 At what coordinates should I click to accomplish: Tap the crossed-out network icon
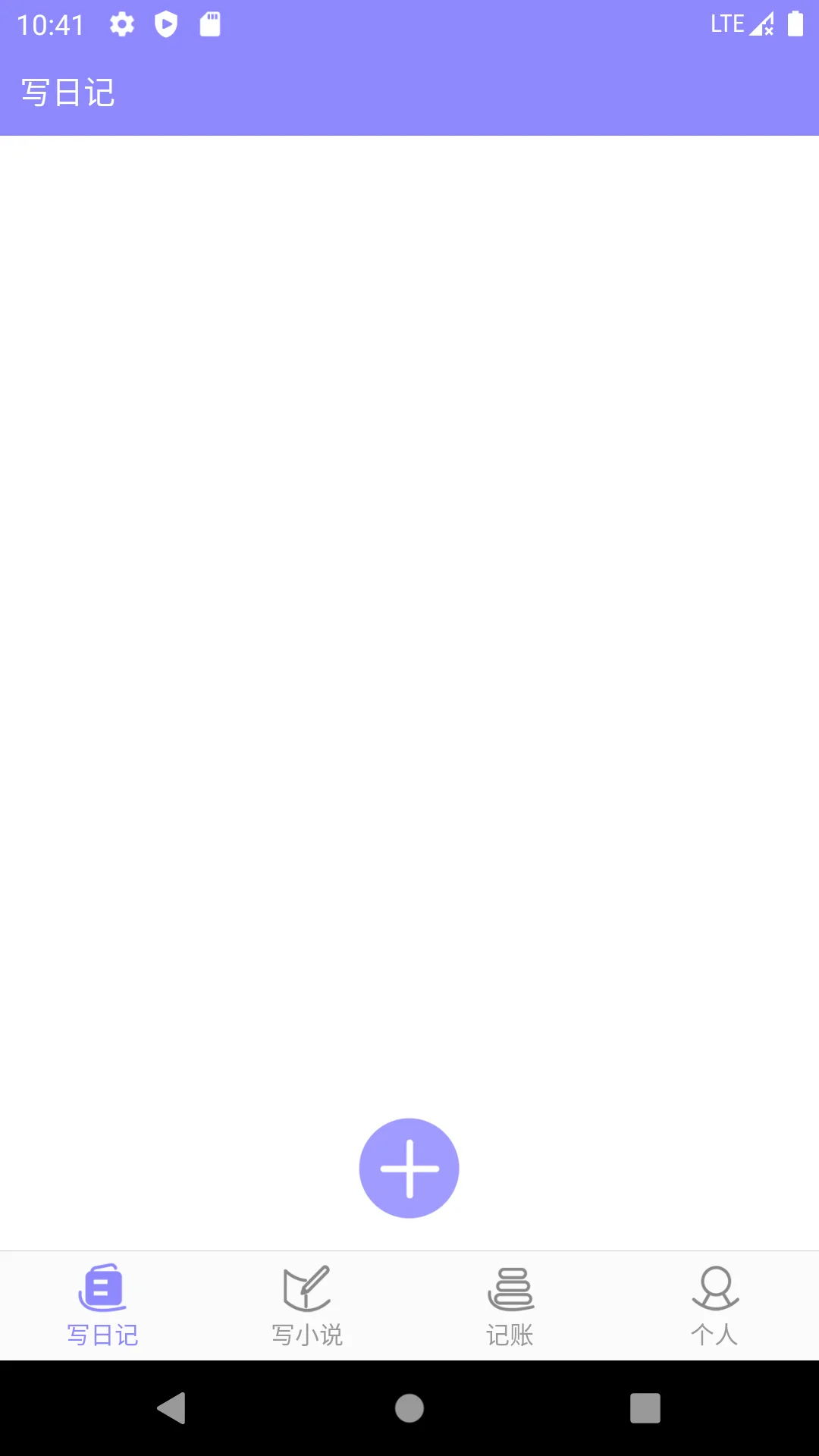(763, 24)
